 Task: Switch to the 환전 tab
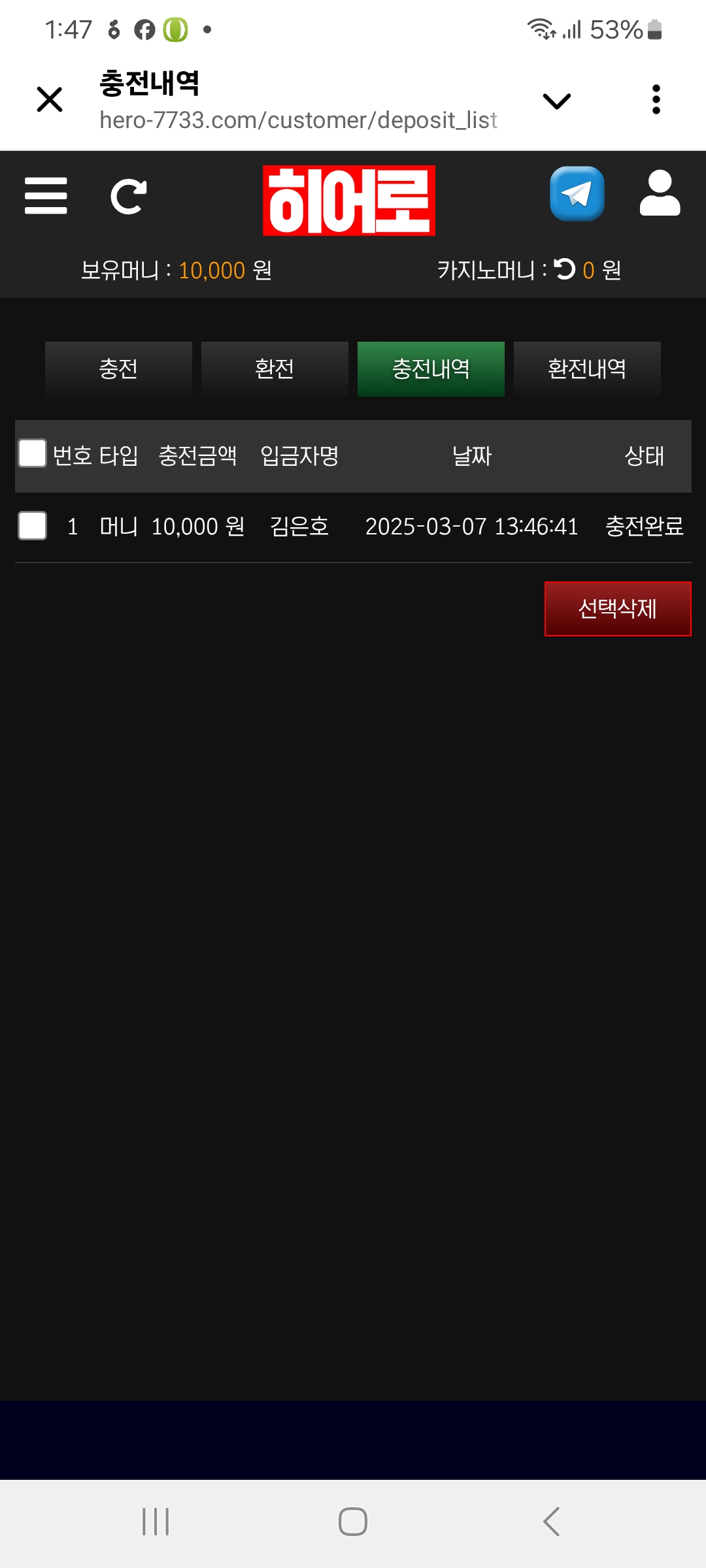275,369
